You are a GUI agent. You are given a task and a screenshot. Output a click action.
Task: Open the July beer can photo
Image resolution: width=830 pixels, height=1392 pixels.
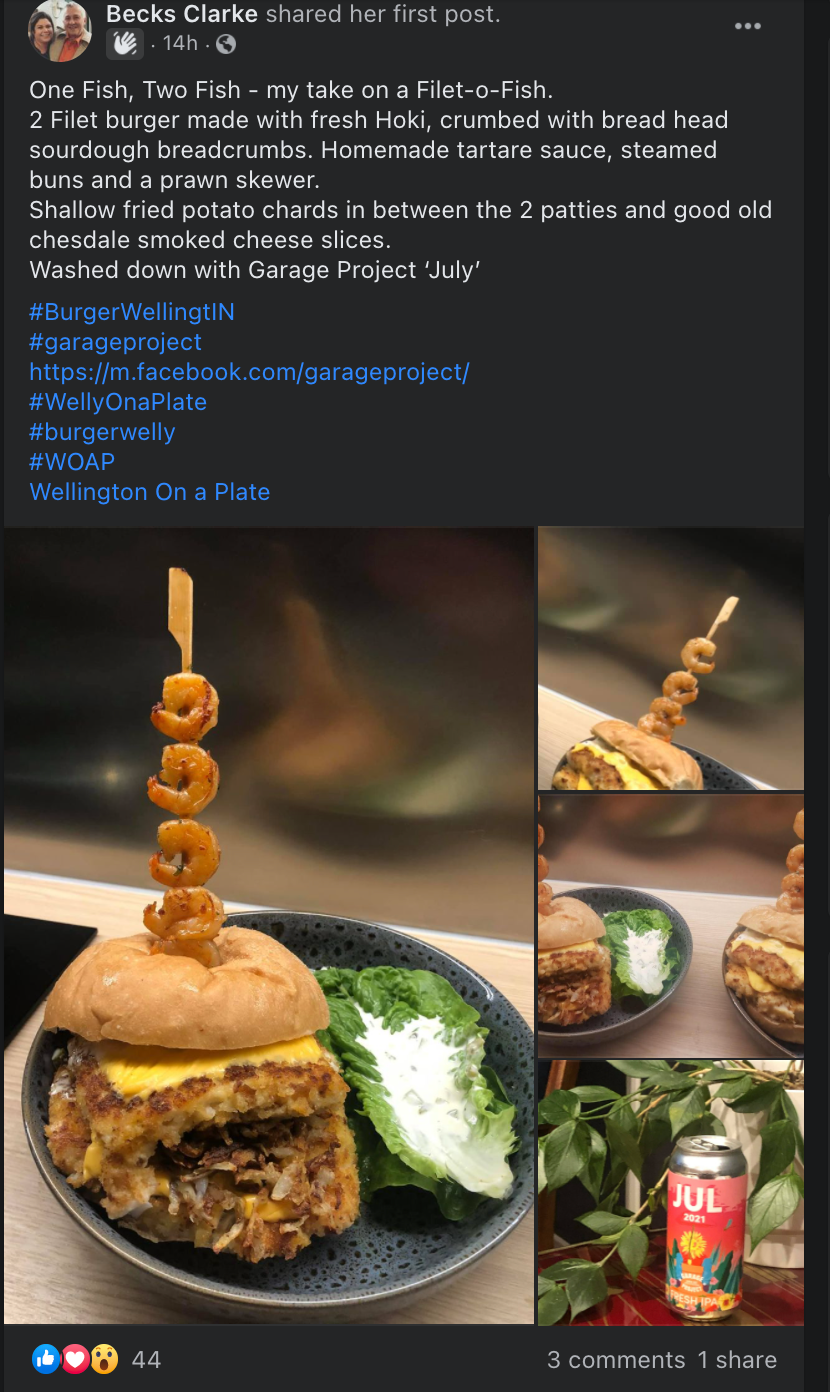click(670, 1192)
